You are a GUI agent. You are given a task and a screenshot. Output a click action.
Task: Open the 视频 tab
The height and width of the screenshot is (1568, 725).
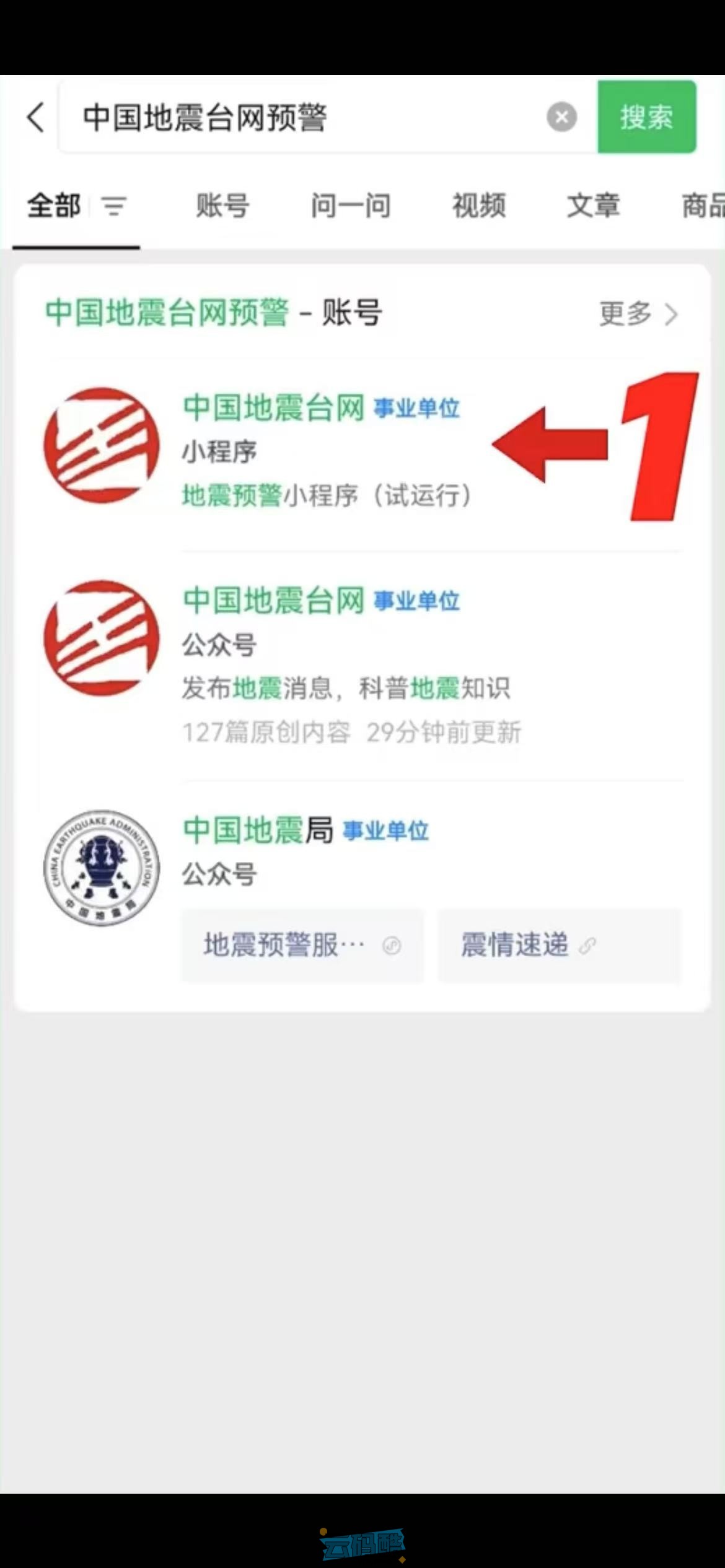(479, 206)
